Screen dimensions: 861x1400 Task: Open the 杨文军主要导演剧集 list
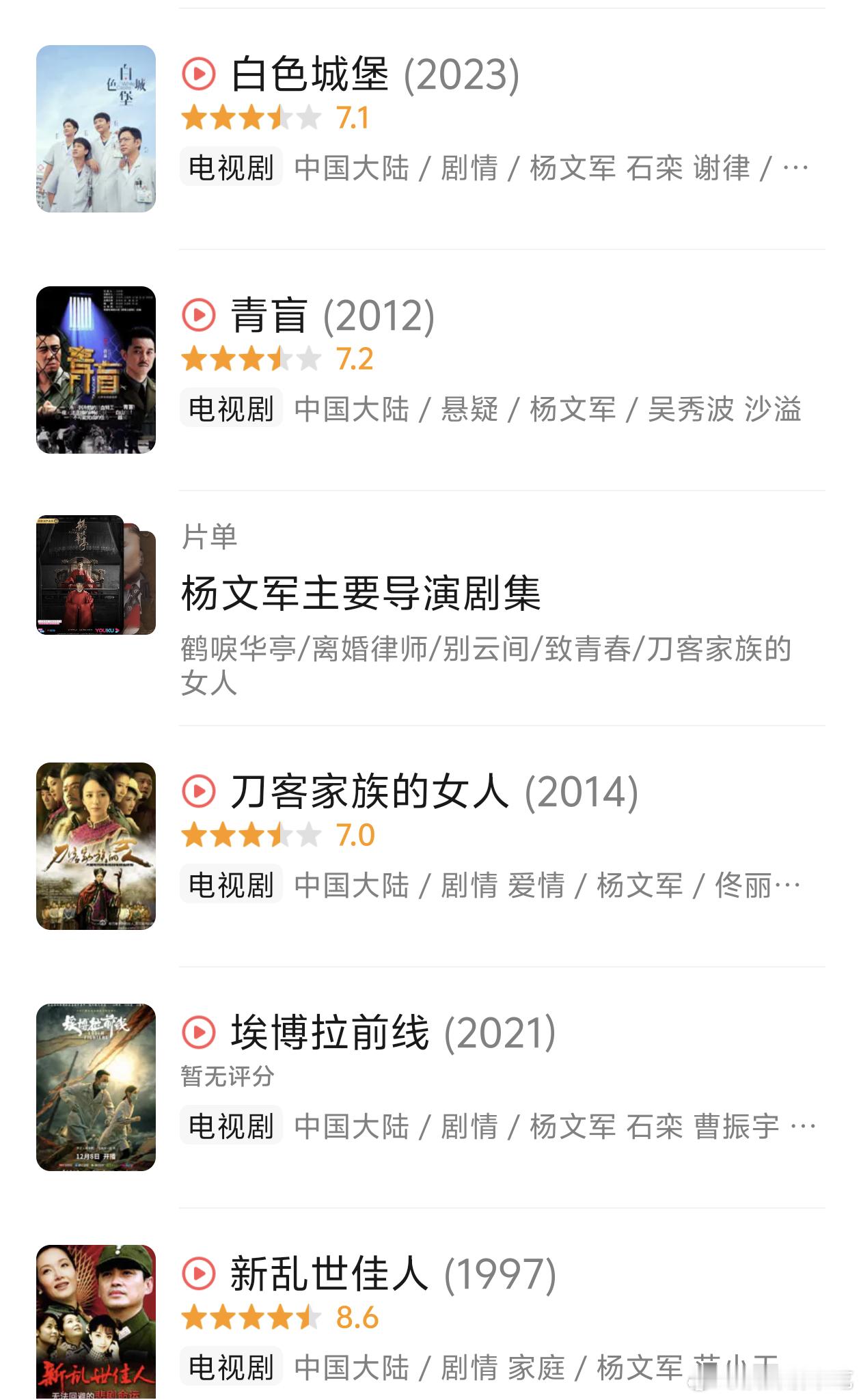[361, 593]
